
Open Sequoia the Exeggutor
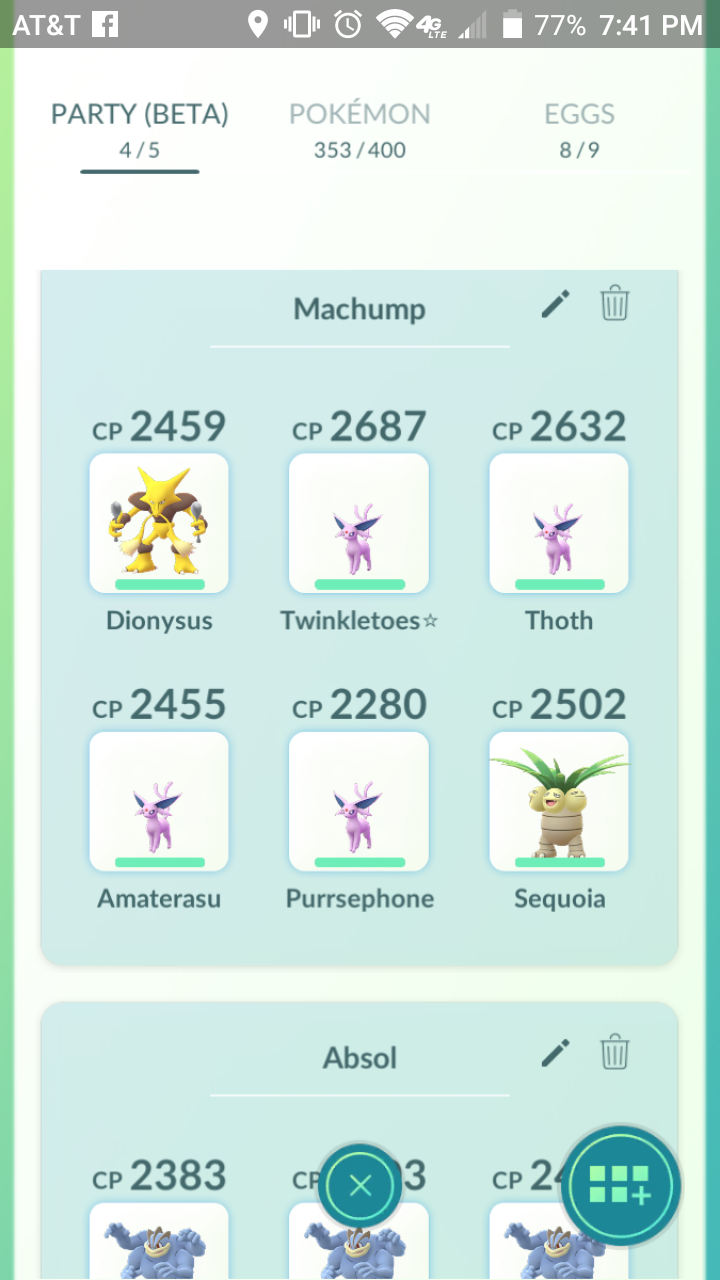click(x=559, y=801)
